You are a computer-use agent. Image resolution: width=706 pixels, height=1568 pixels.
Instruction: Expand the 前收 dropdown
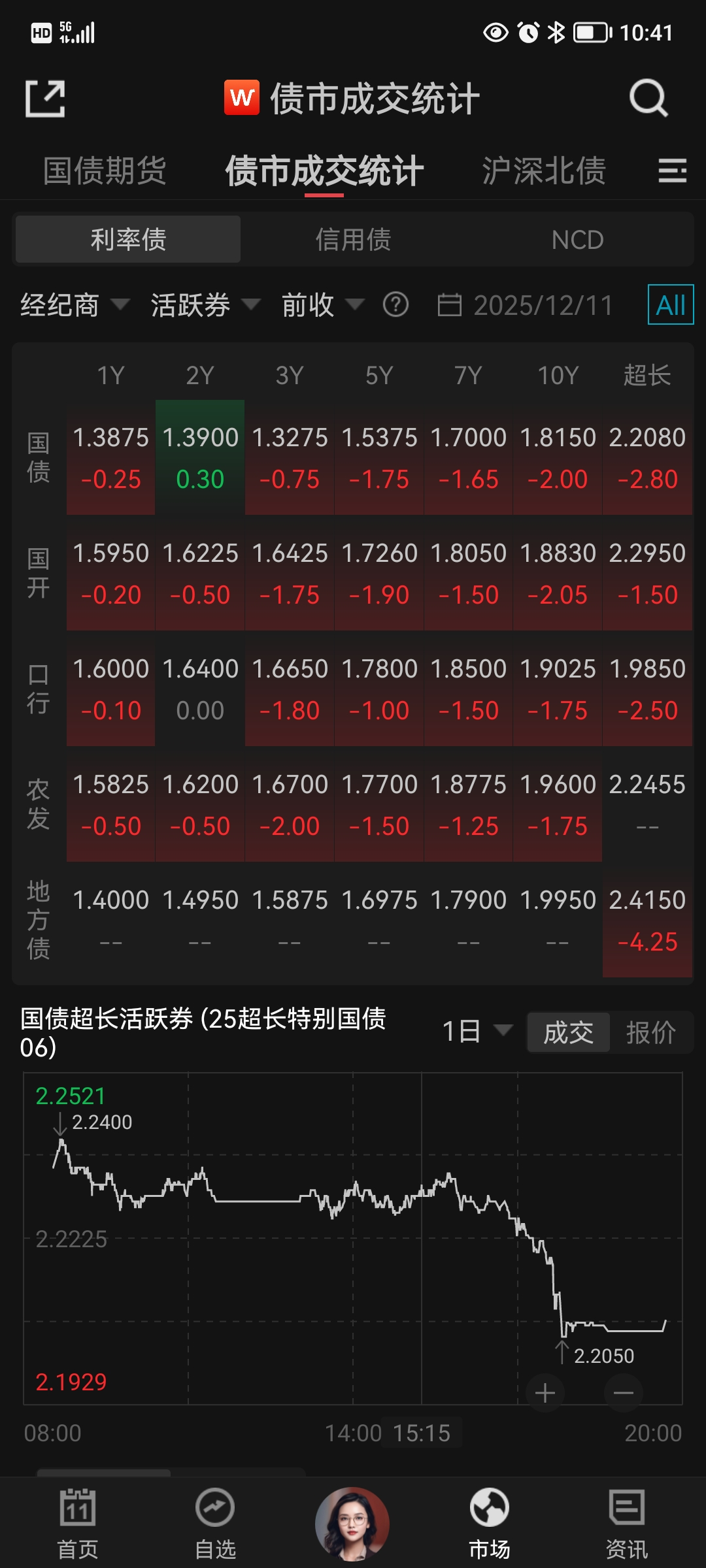pyautogui.click(x=322, y=305)
